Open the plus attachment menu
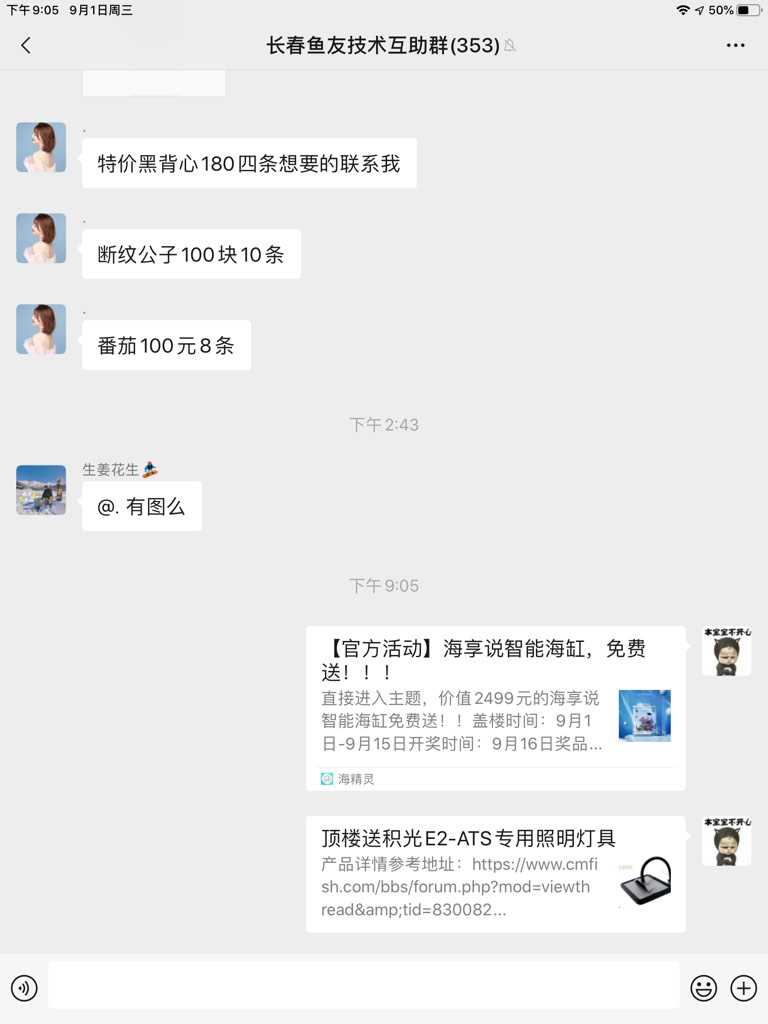768x1024 pixels. [x=744, y=988]
